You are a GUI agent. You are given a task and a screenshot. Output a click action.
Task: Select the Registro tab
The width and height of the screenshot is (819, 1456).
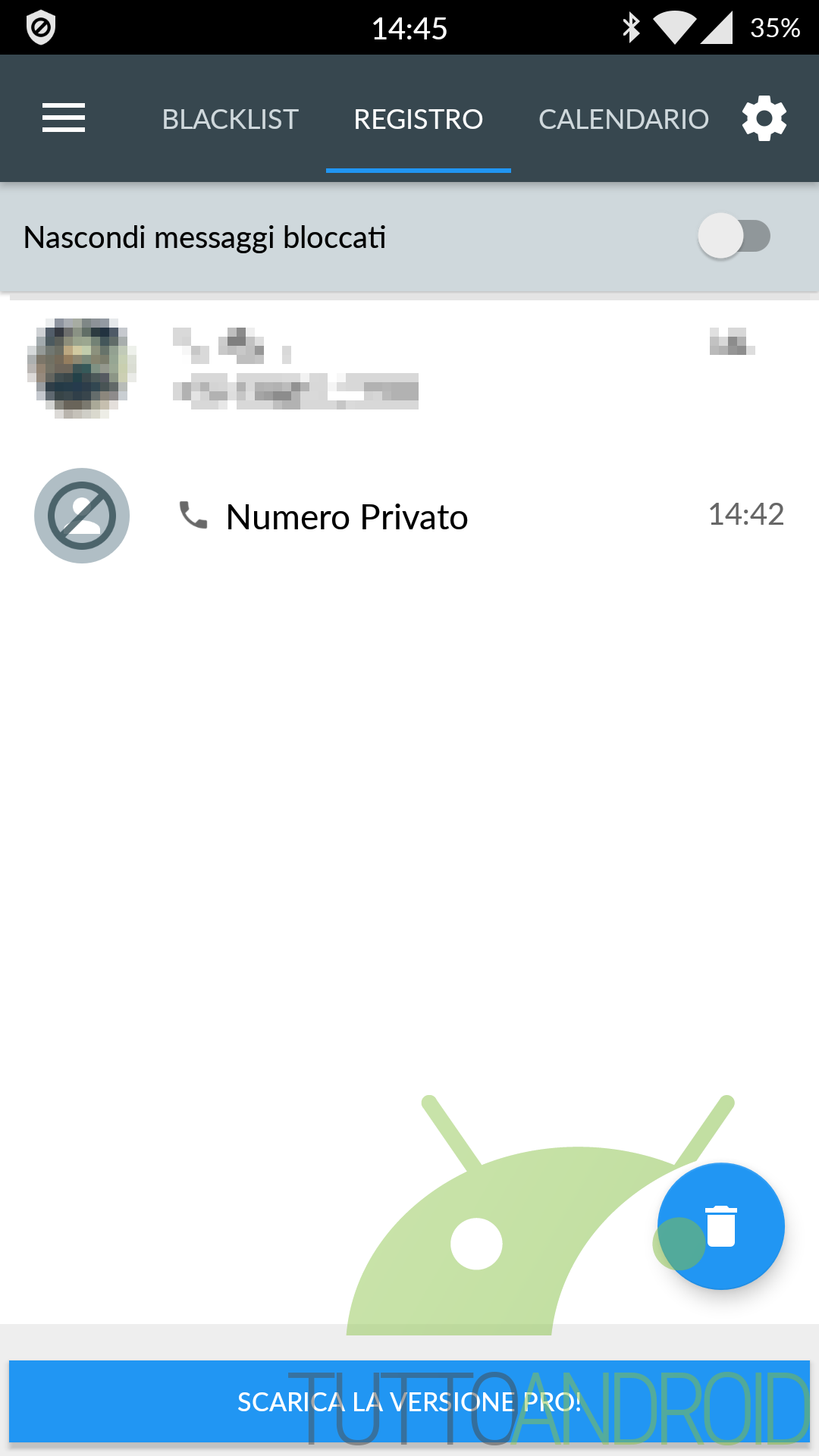pyautogui.click(x=419, y=119)
